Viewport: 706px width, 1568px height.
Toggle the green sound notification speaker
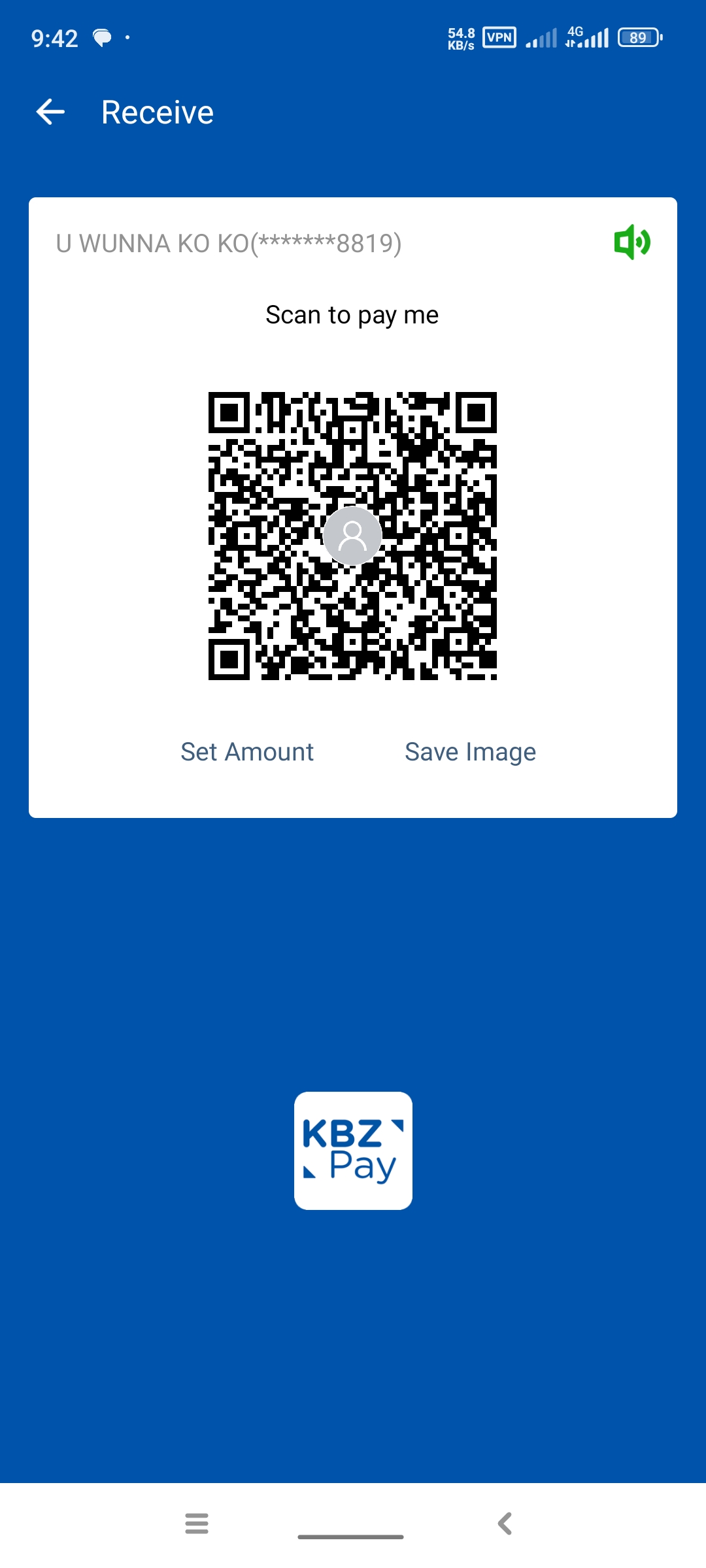pyautogui.click(x=631, y=242)
